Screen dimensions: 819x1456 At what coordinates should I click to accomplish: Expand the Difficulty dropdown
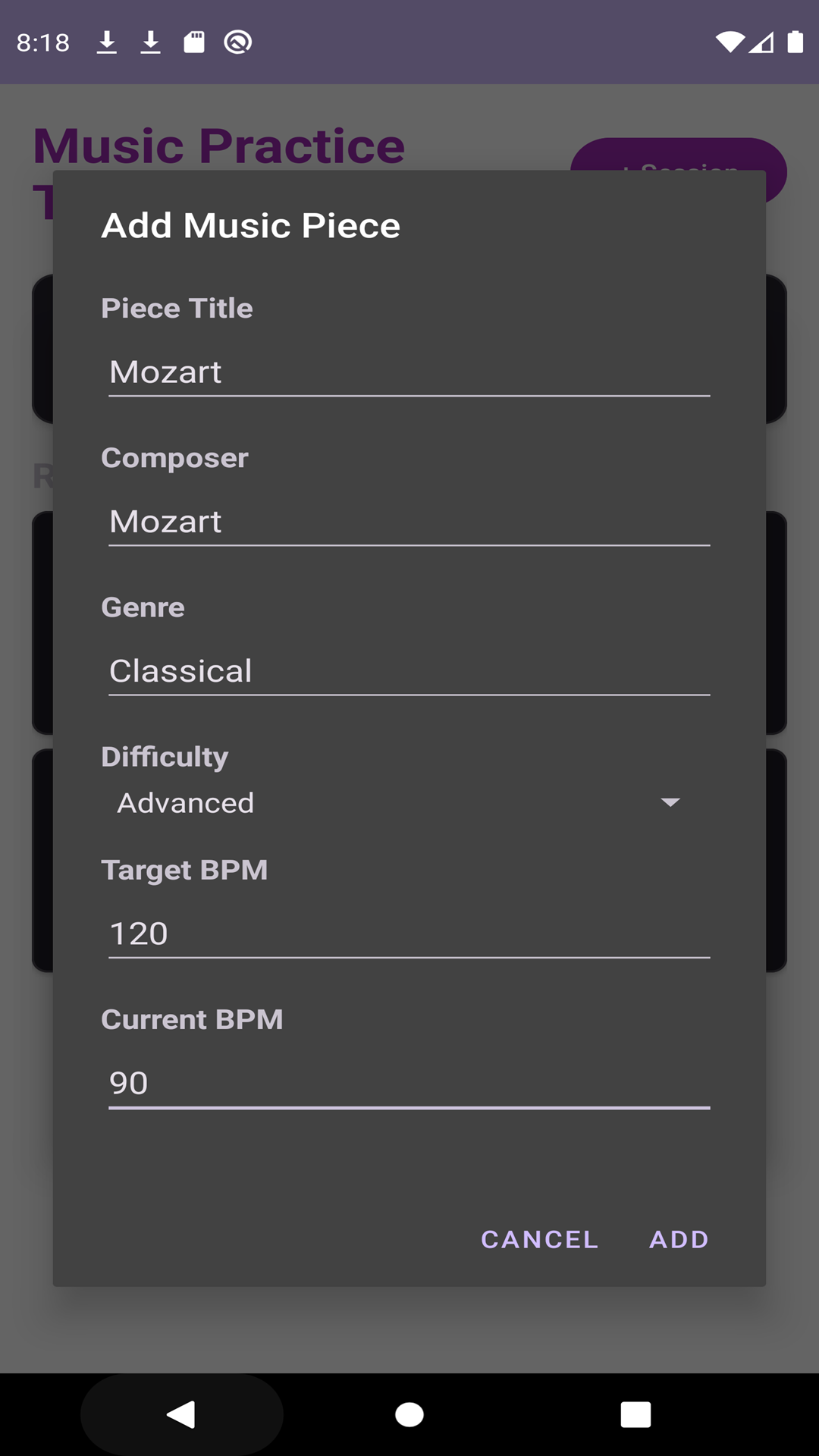click(x=400, y=803)
